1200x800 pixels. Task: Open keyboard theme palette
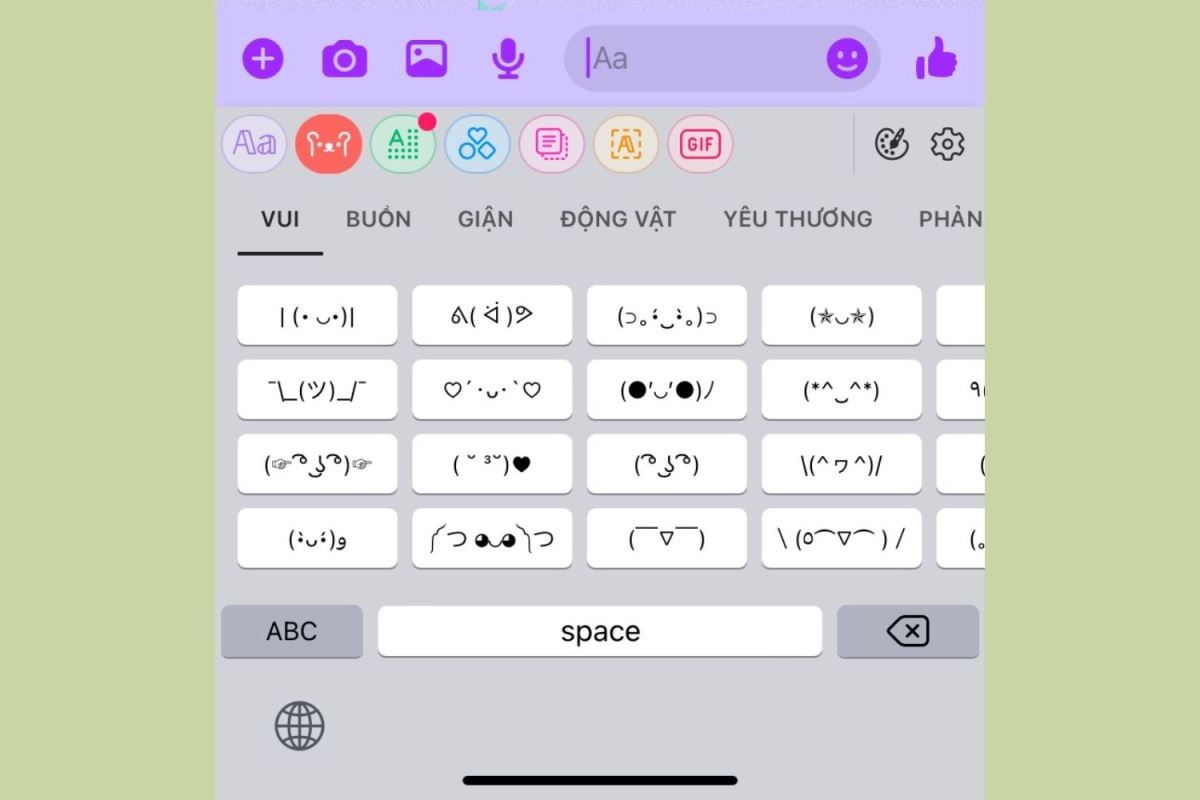[891, 144]
